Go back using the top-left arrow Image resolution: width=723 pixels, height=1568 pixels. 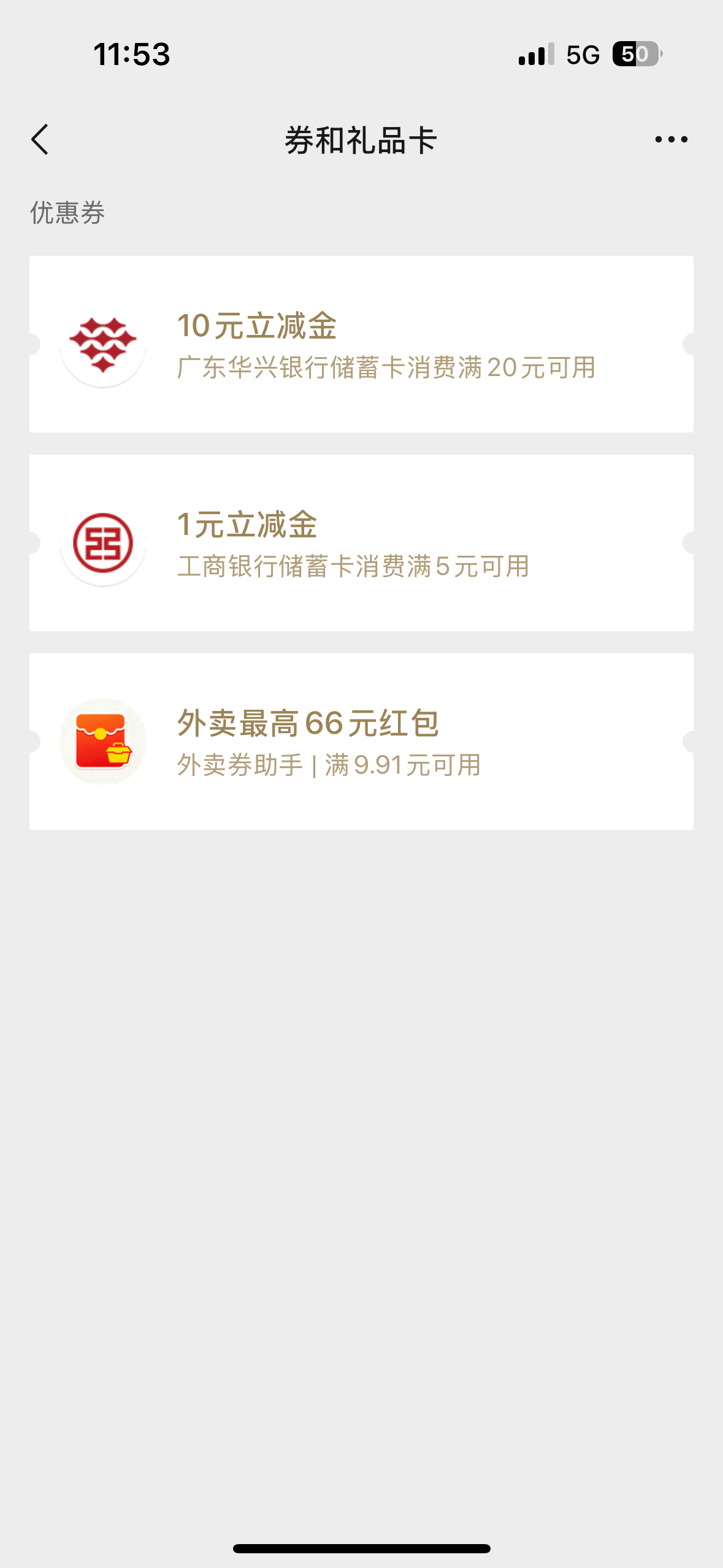point(40,140)
